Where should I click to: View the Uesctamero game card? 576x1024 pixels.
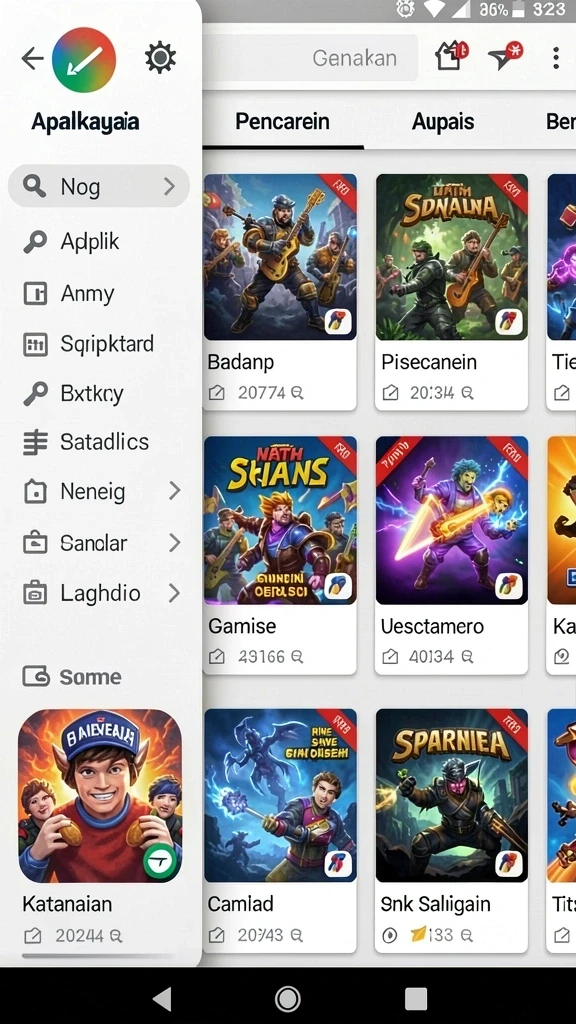451,555
